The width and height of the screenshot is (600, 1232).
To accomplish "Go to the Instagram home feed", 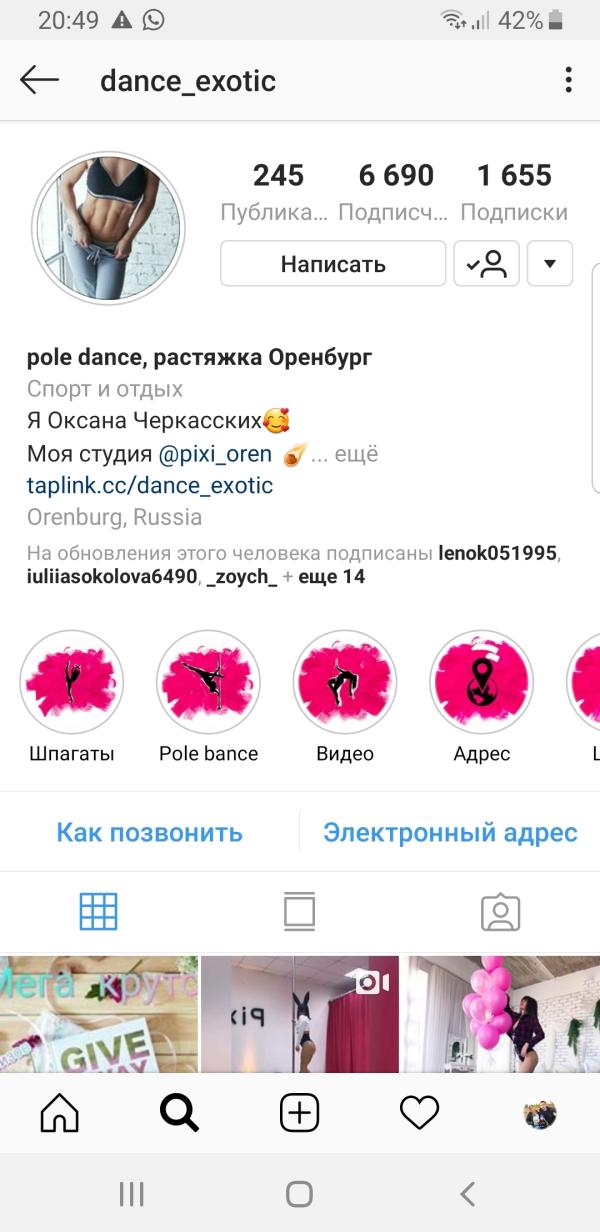I will point(59,1113).
